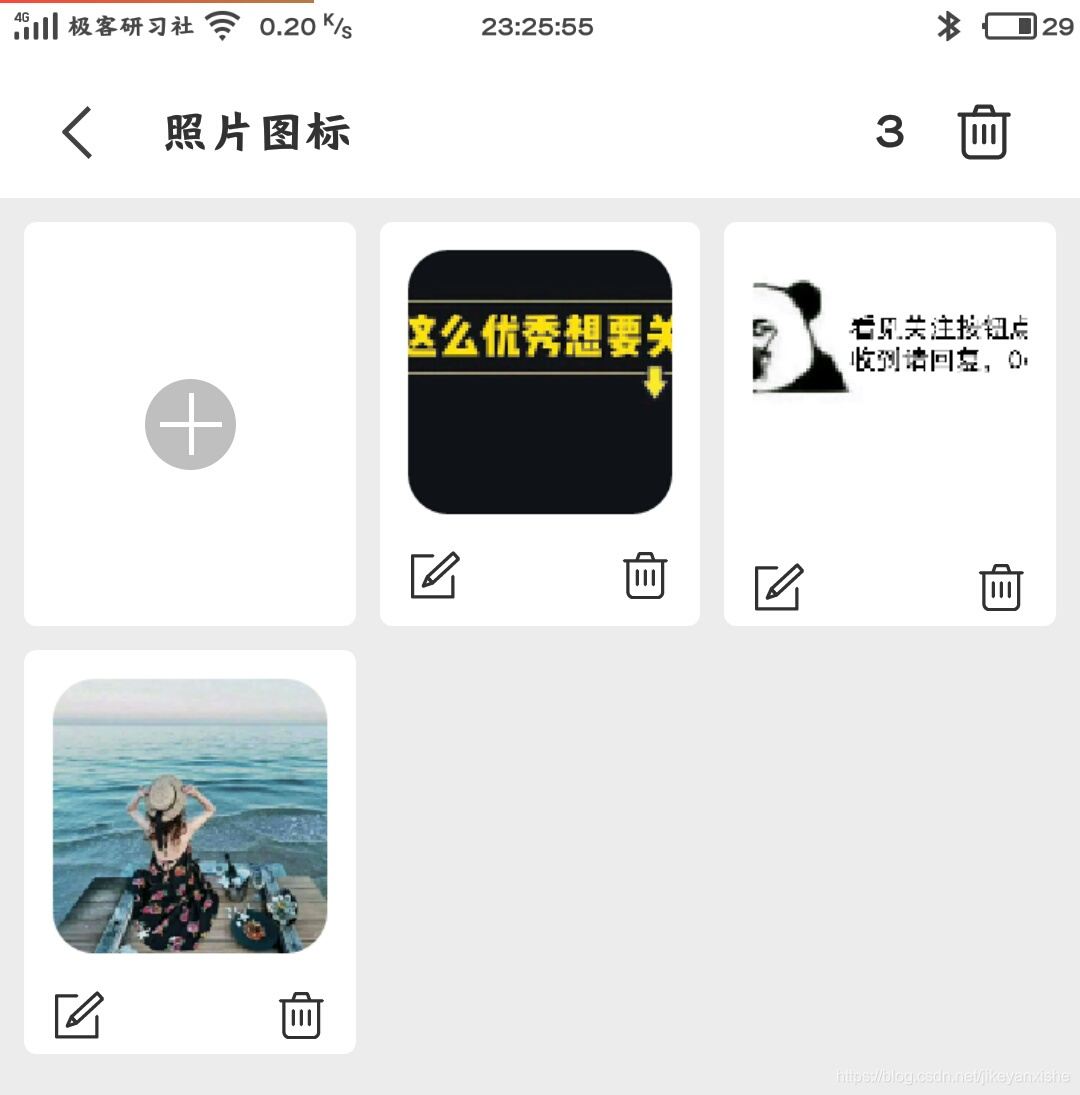1080x1095 pixels.
Task: Open the top-right trash icon to batch delete
Action: (x=983, y=131)
